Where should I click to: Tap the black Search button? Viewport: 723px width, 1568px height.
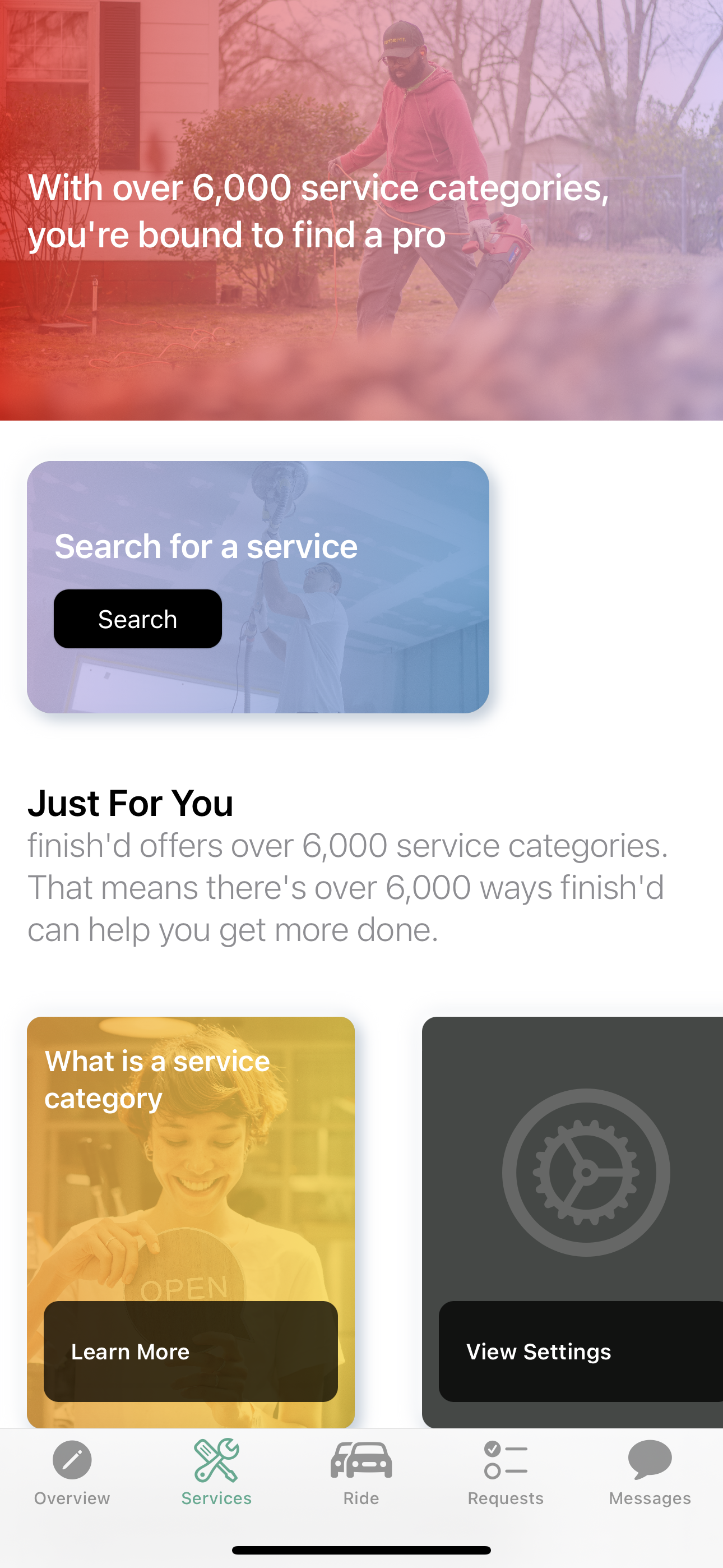click(x=137, y=619)
